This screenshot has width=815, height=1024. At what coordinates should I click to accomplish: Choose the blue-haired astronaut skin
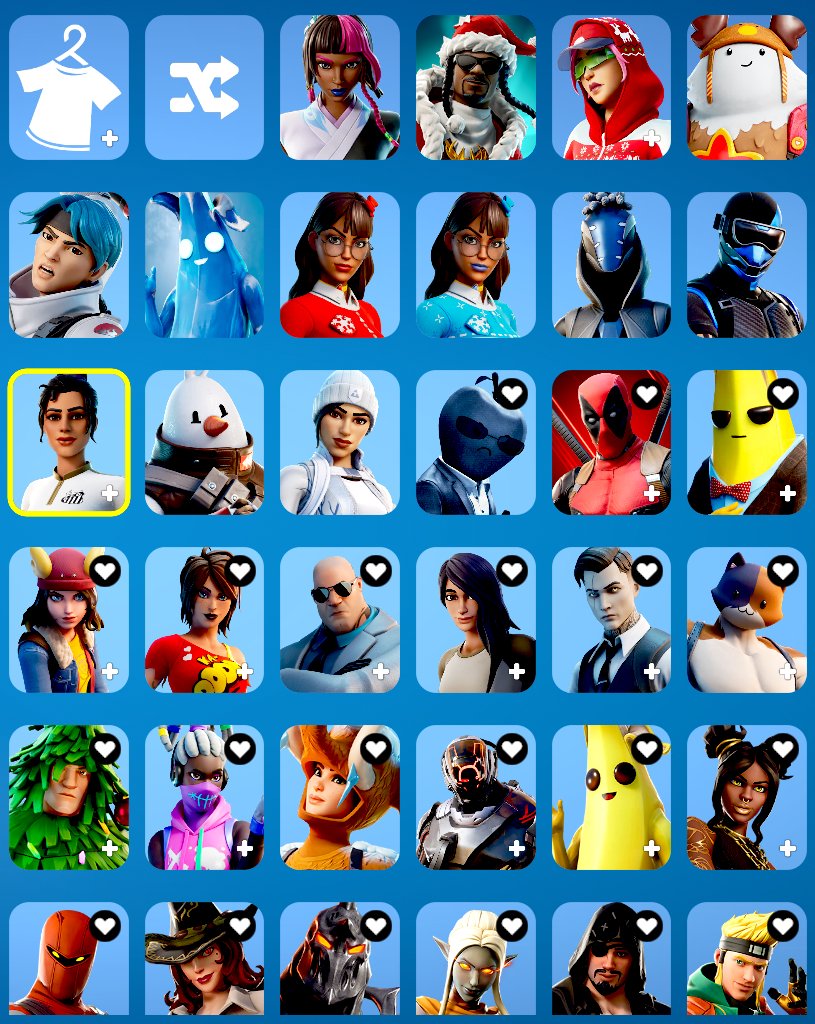69,265
